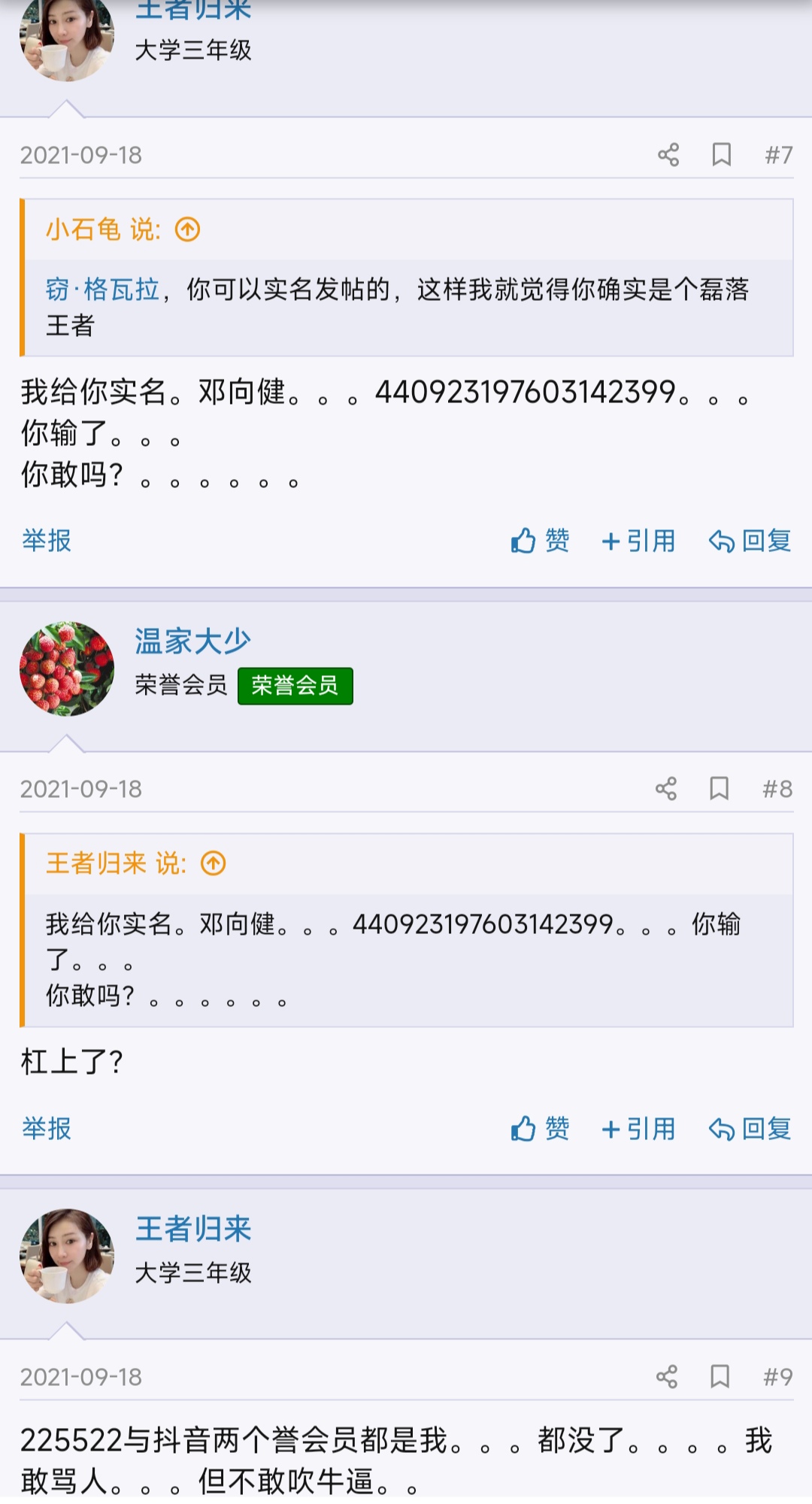Like 温家大少's post 杠上了？
Viewport: 812px width, 1504px height.
[x=540, y=1129]
